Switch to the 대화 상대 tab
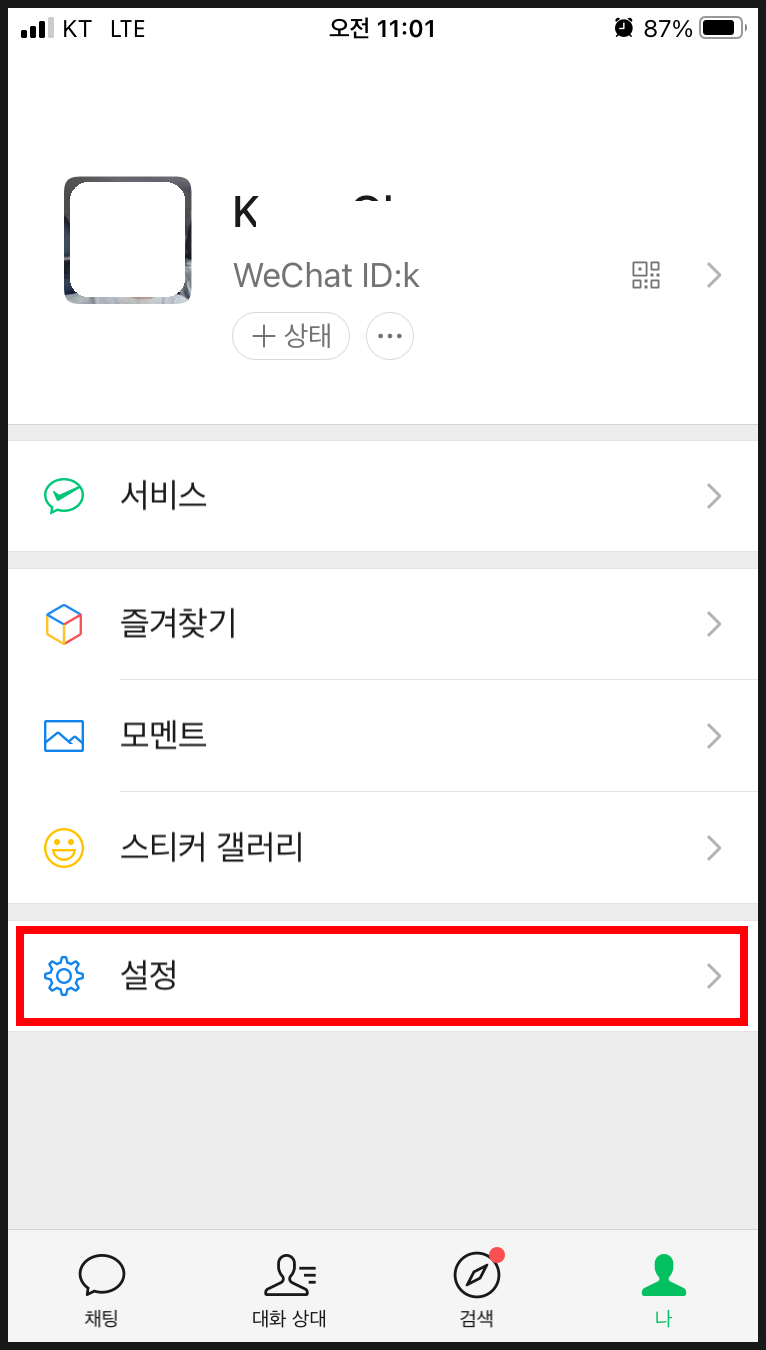Screen dimensions: 766x1350 tap(289, 1289)
